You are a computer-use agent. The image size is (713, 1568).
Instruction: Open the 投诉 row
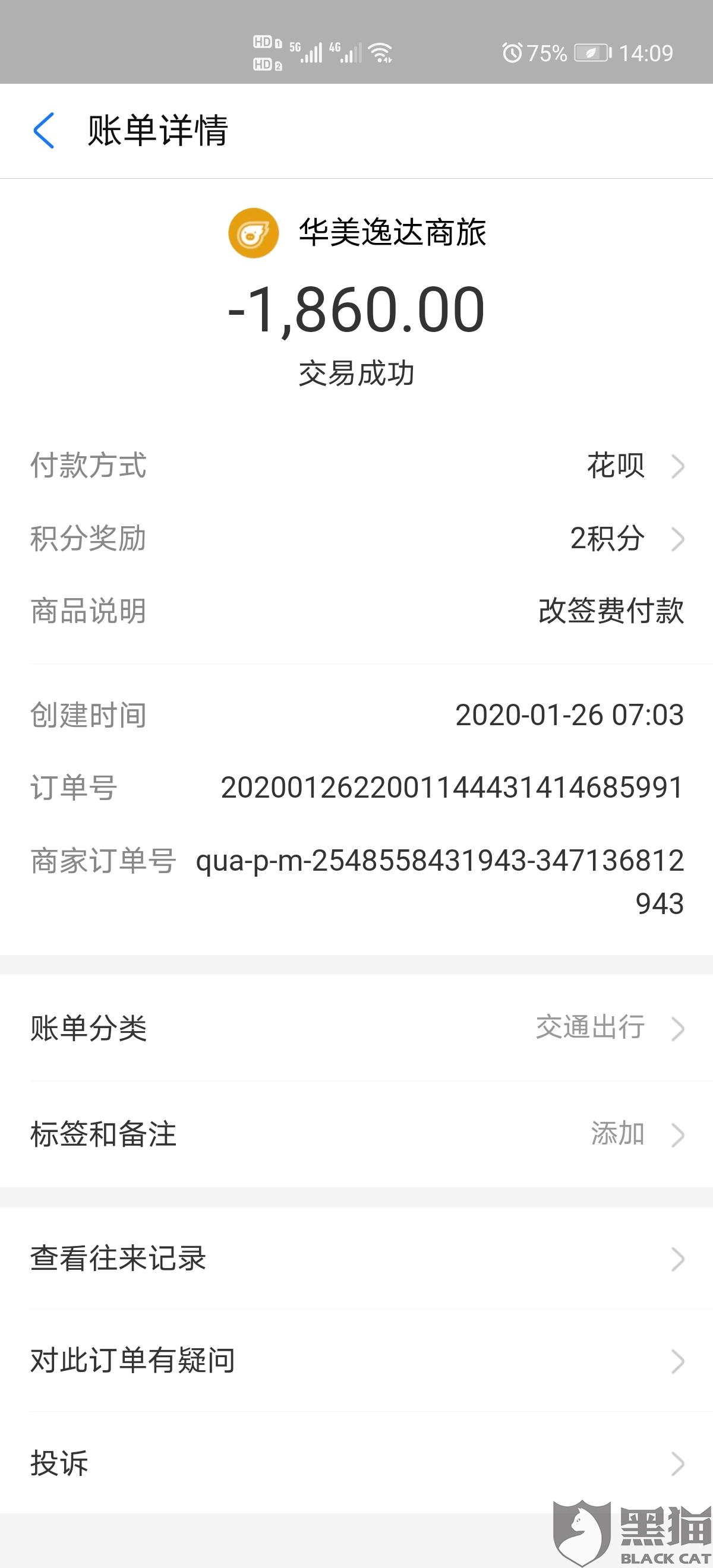tap(356, 1463)
